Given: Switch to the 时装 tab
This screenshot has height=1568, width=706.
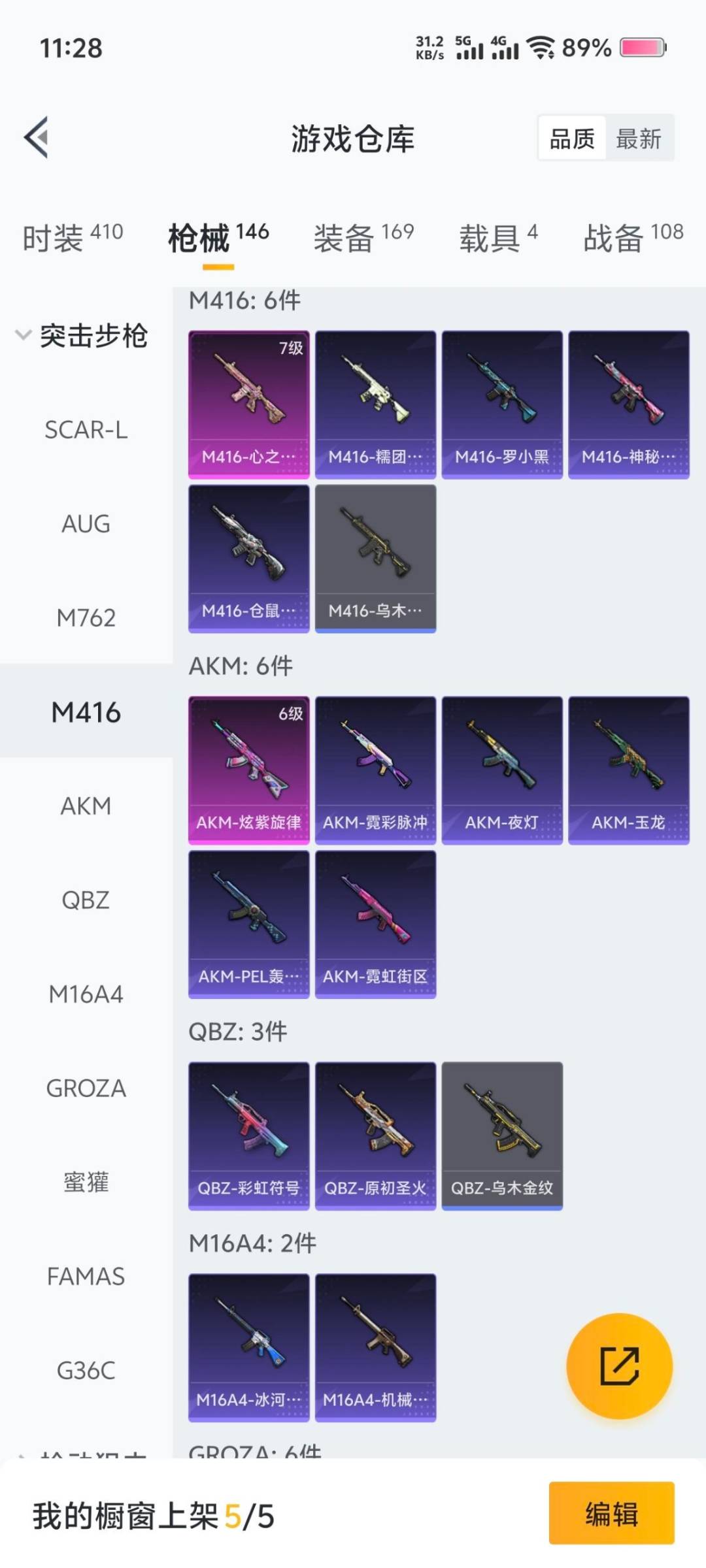Looking at the screenshot, I should tap(72, 237).
